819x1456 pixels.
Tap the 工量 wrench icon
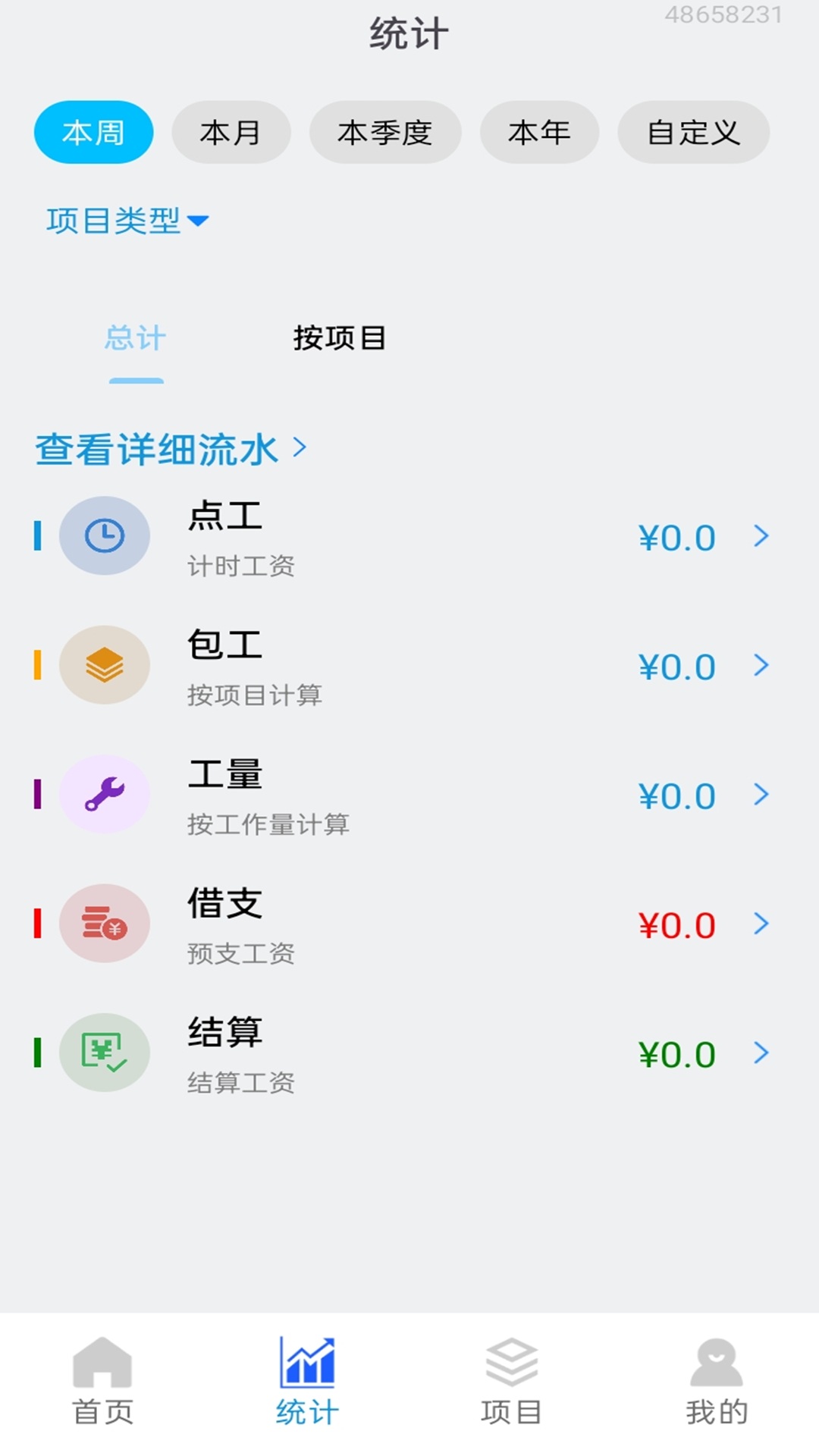coord(105,795)
